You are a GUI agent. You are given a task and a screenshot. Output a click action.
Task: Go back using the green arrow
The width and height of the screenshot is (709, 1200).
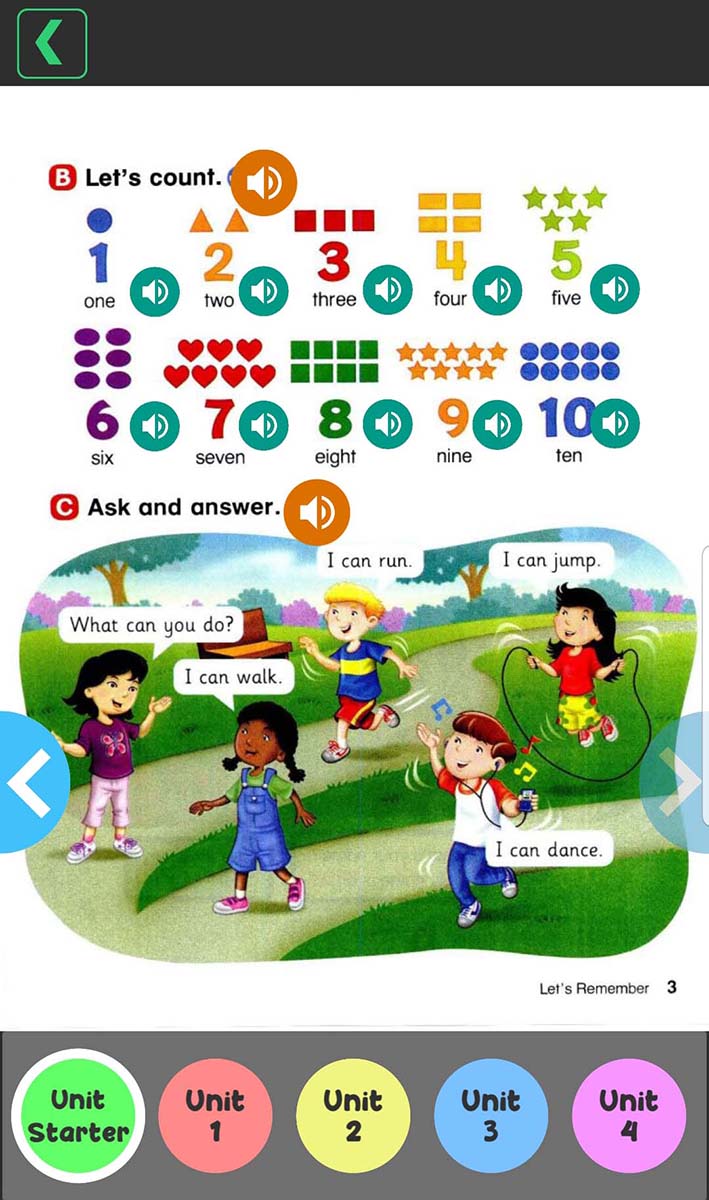coord(52,44)
